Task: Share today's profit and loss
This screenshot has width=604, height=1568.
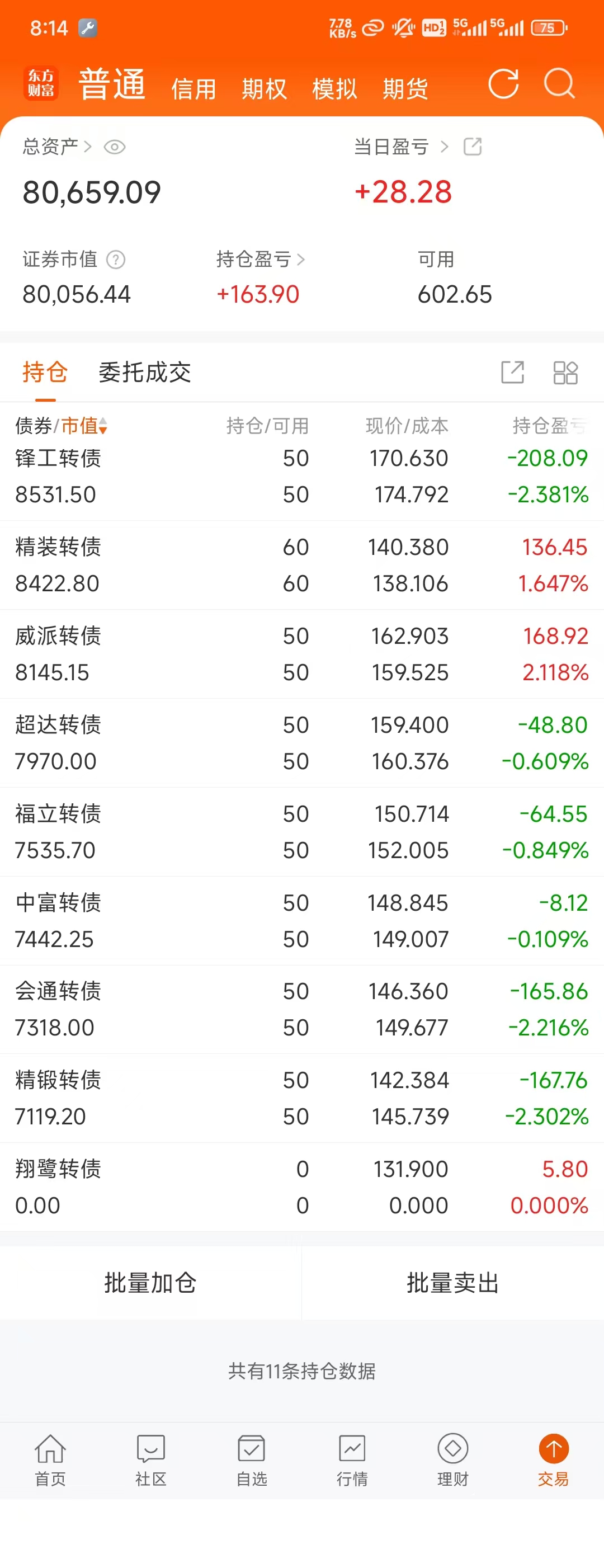Action: [x=473, y=147]
